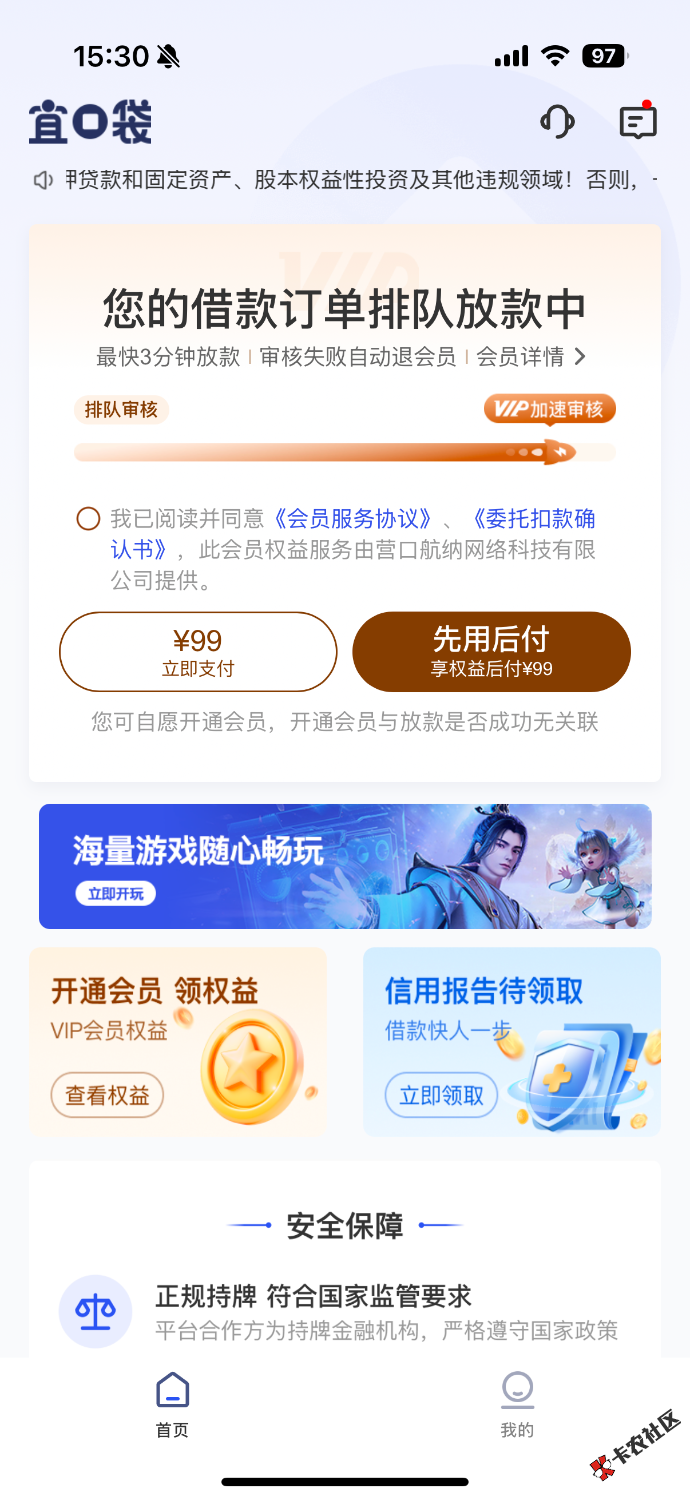Open 《委托扣款确认书》 link
Viewport: 690px width, 1500px height.
(x=533, y=519)
